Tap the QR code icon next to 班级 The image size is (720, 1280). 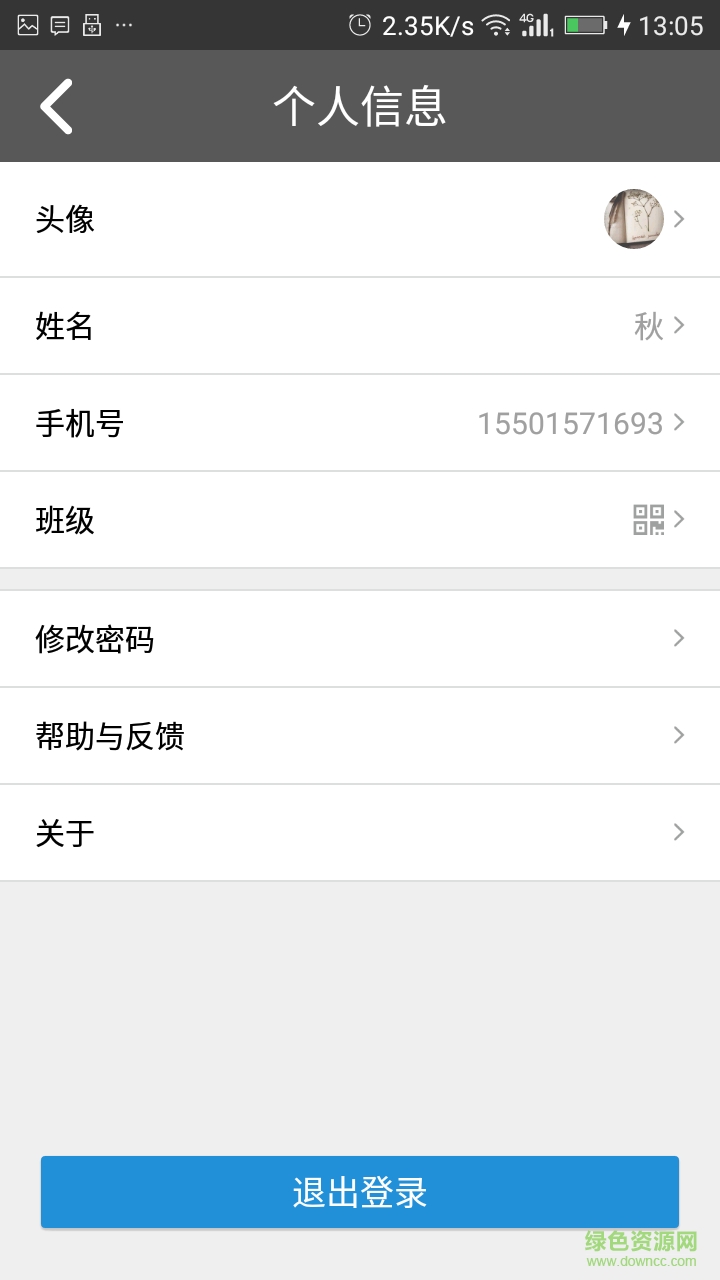[649, 519]
